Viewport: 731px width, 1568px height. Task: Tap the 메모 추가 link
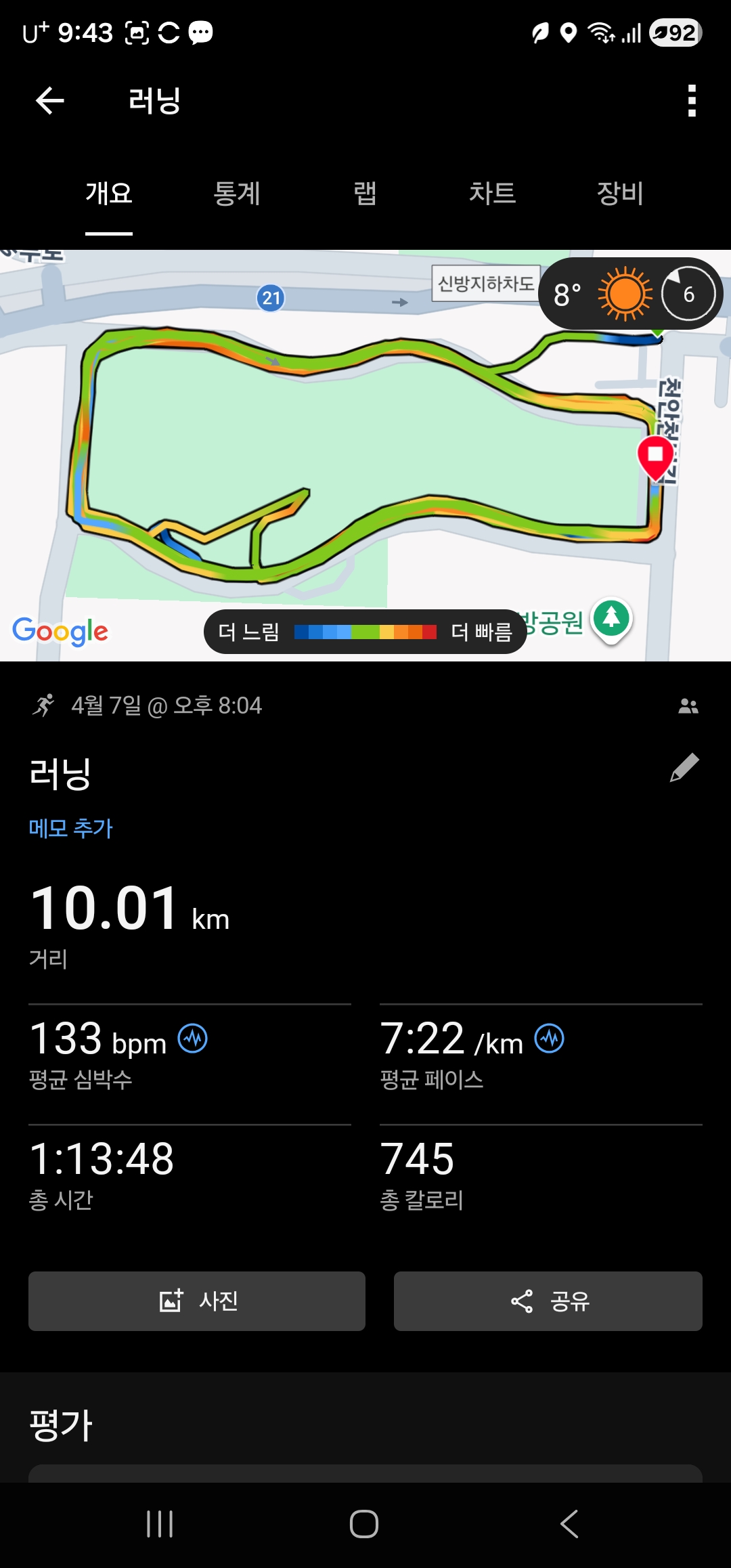[70, 828]
